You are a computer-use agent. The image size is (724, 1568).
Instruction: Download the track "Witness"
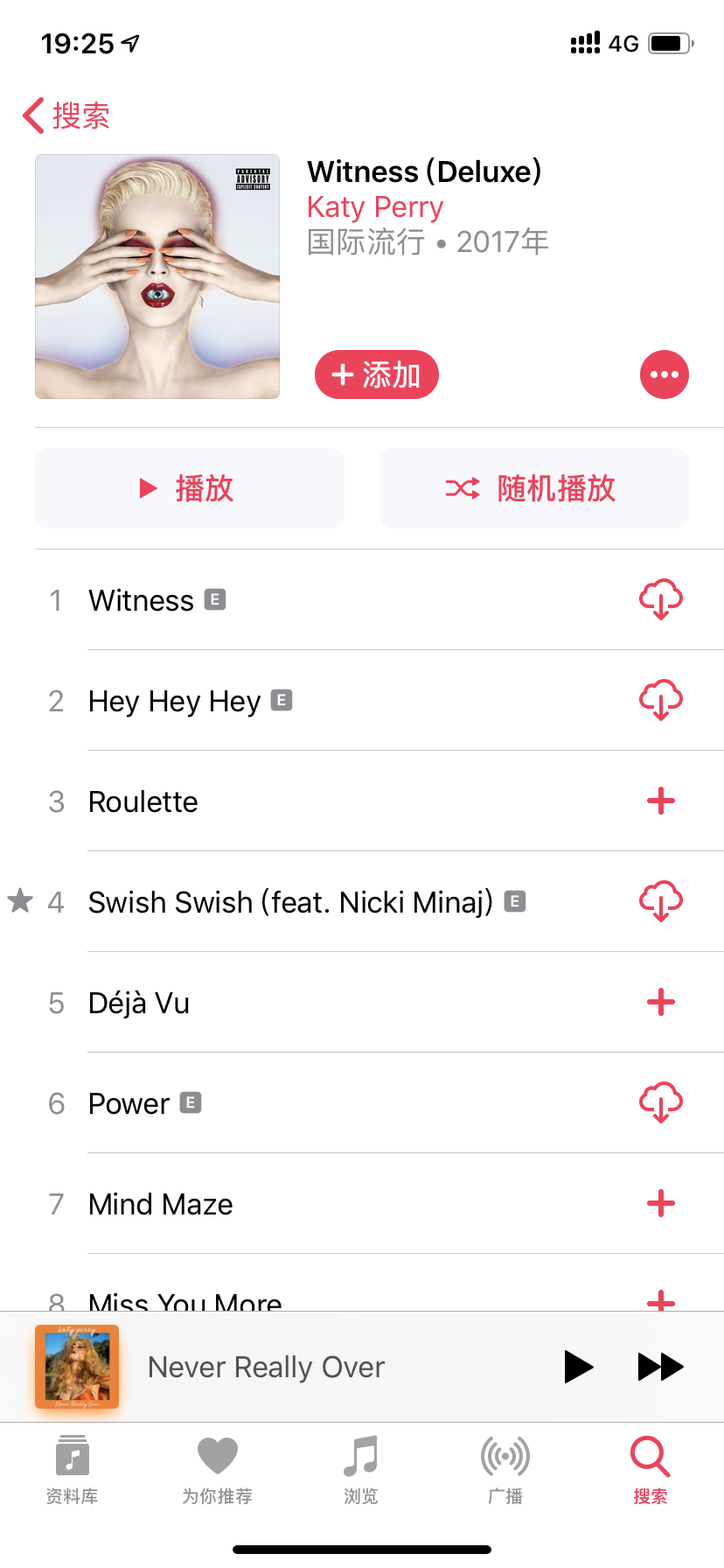(x=661, y=599)
